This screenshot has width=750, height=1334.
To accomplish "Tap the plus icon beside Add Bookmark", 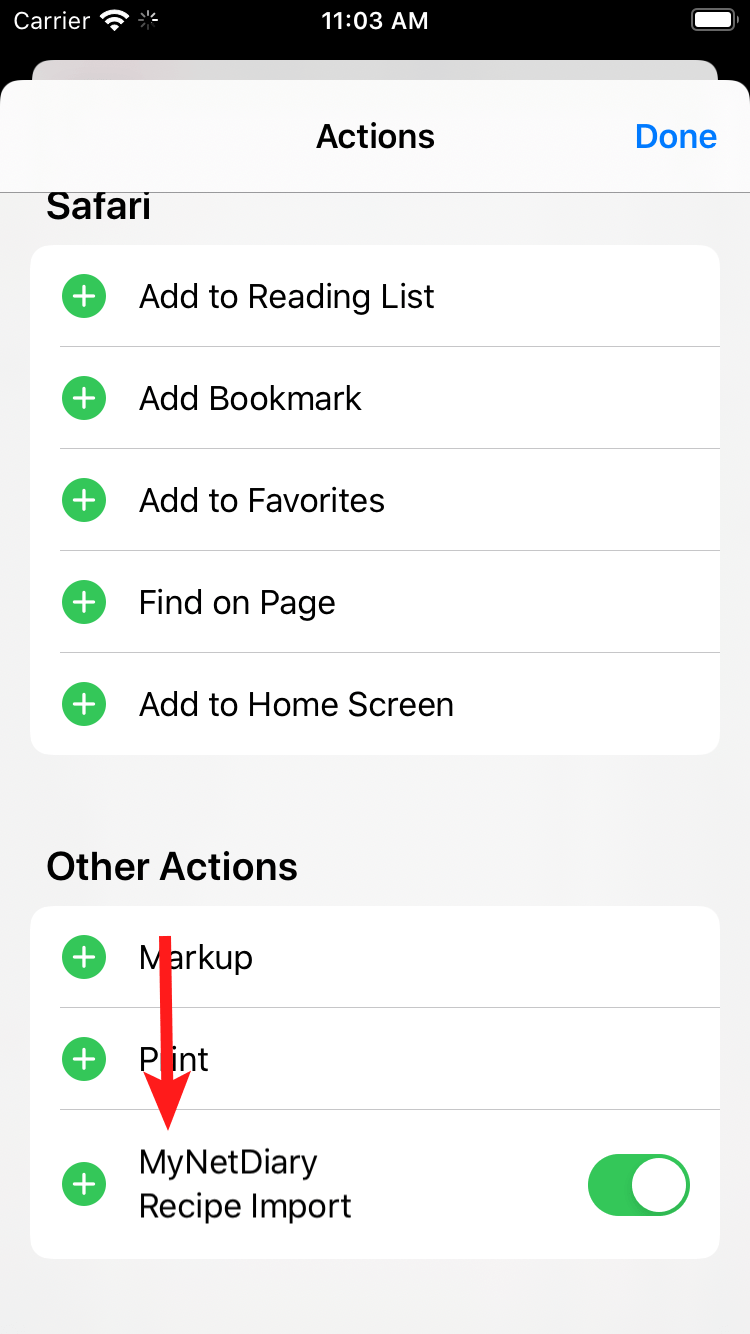I will click(x=84, y=399).
